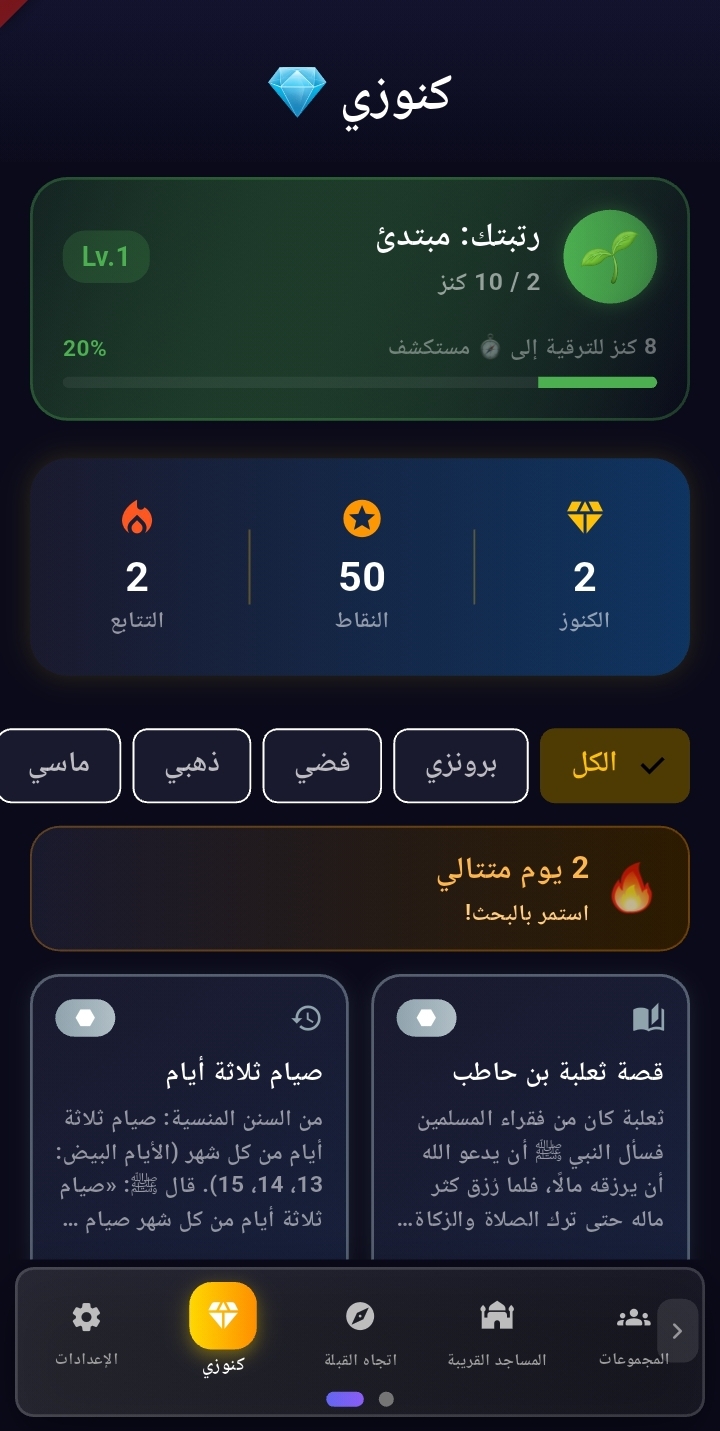
Task: Filter treasures by فضي
Action: pyautogui.click(x=322, y=765)
